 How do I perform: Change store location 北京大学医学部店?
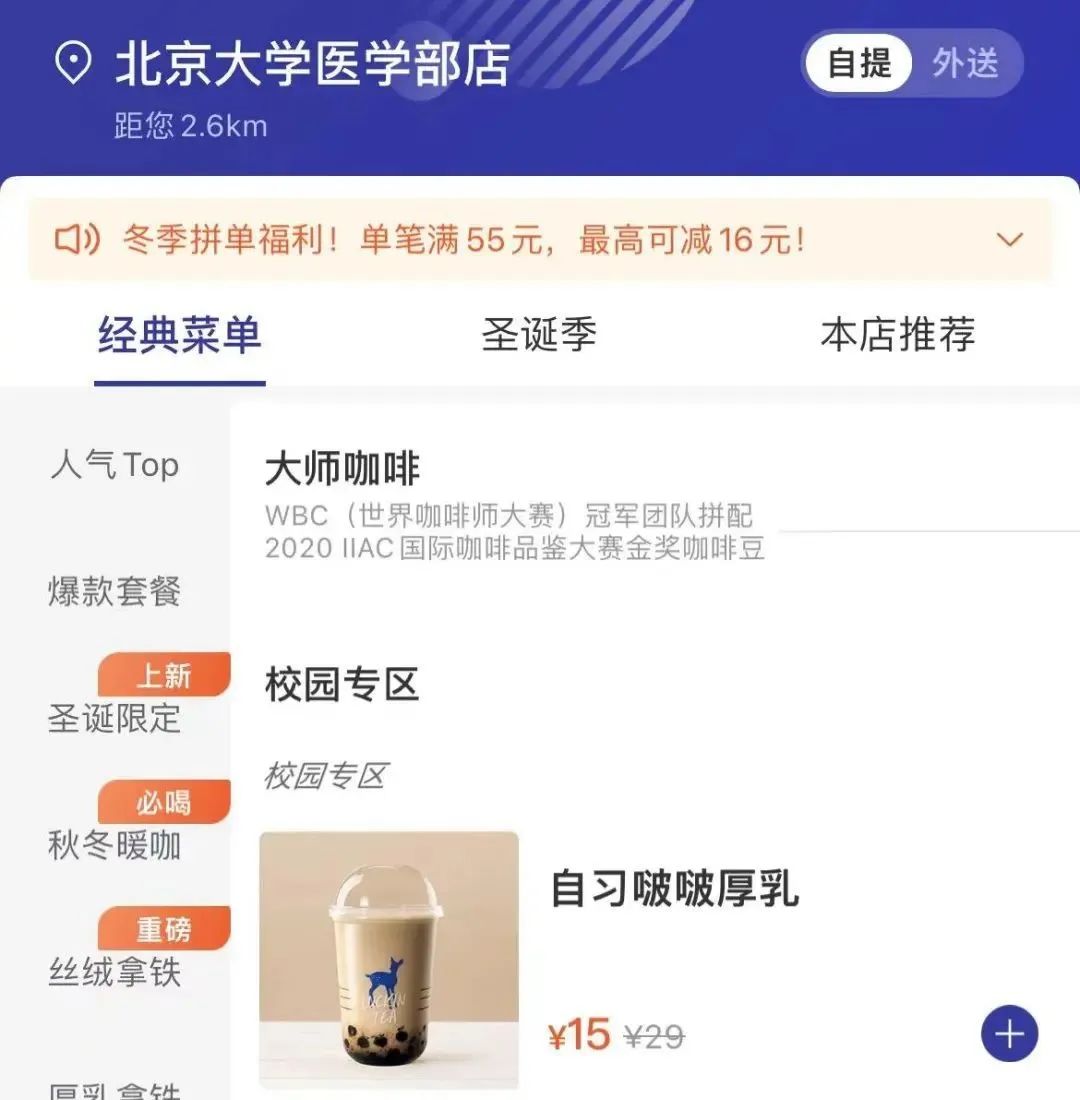click(313, 64)
